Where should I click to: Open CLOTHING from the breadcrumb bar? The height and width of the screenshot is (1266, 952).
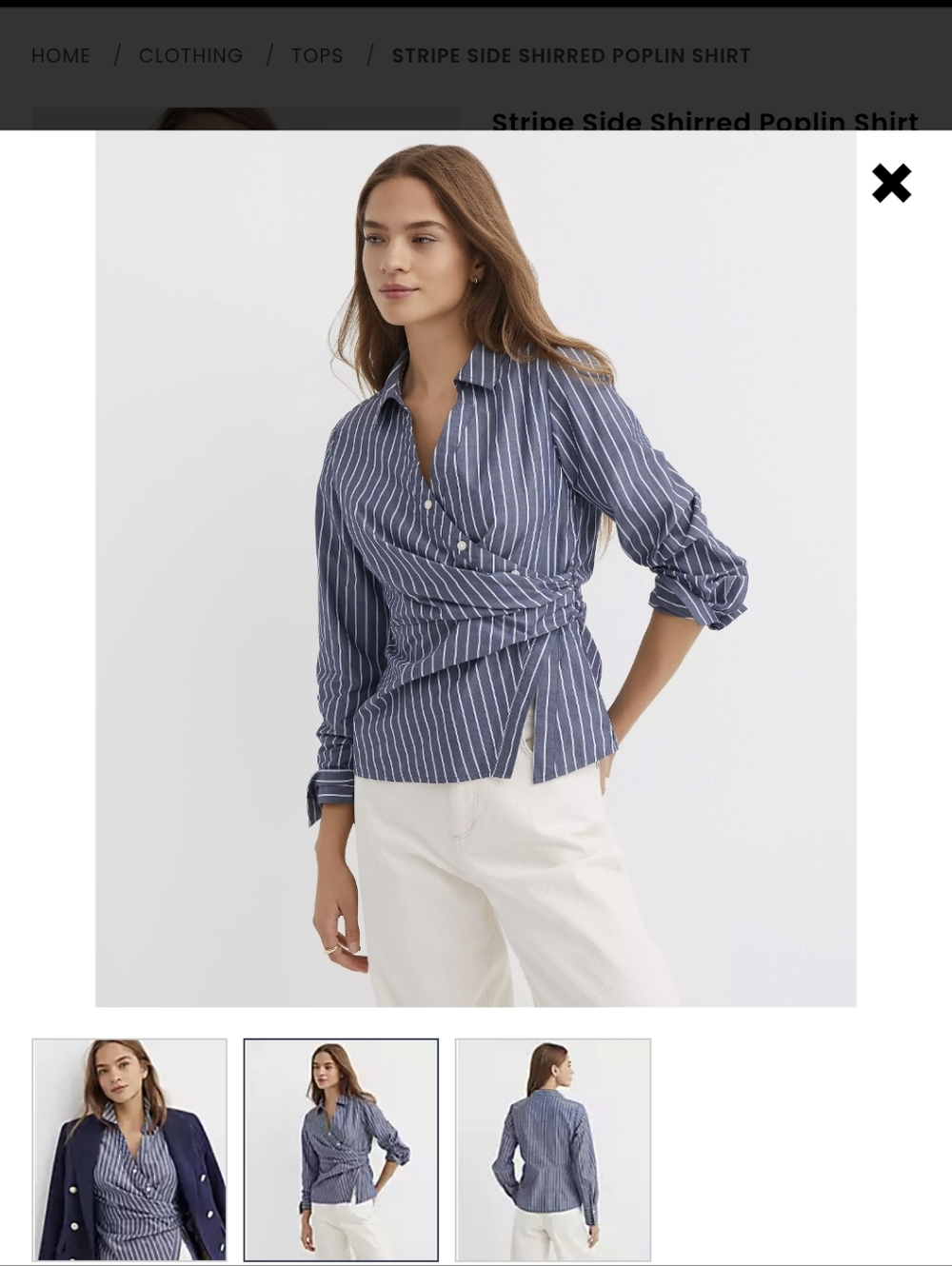[189, 55]
